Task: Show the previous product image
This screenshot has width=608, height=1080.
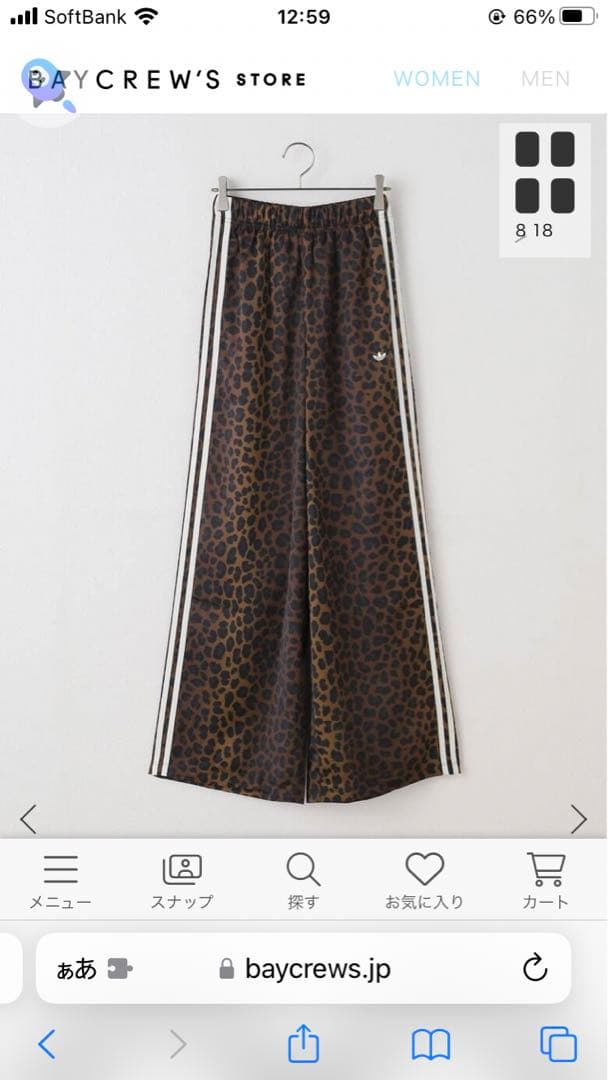Action: click(28, 819)
